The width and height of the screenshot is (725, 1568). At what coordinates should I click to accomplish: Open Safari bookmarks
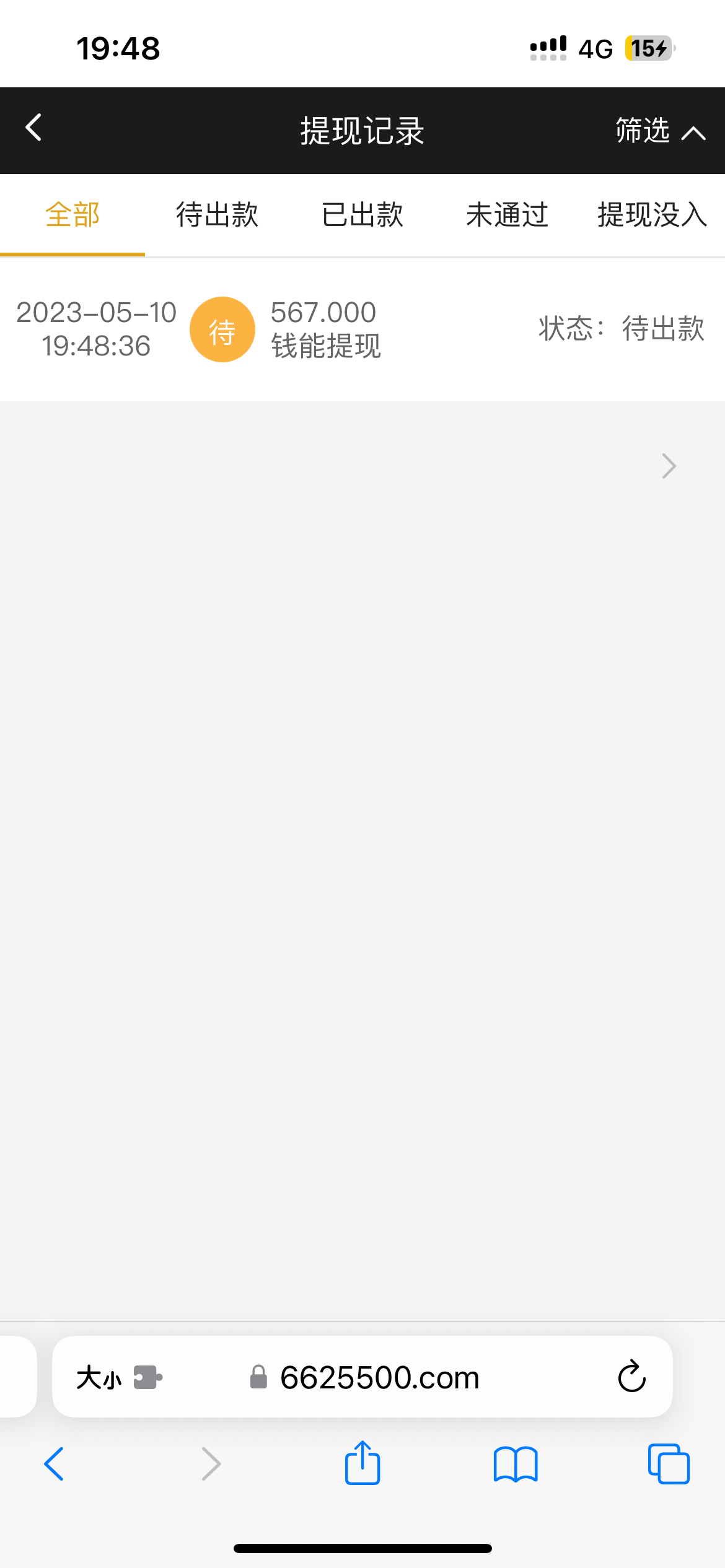coord(516,1465)
